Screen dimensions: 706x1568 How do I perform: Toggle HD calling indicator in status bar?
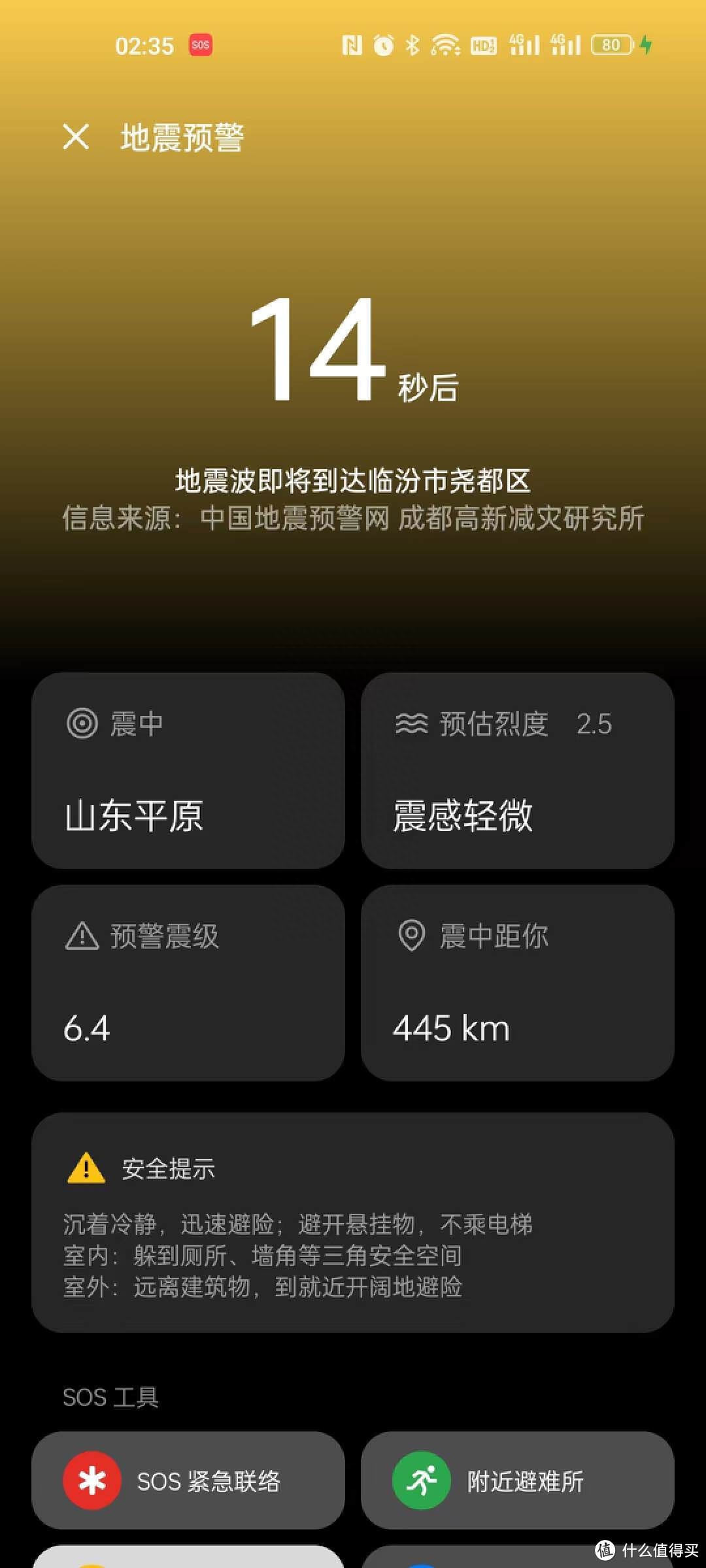point(483,44)
